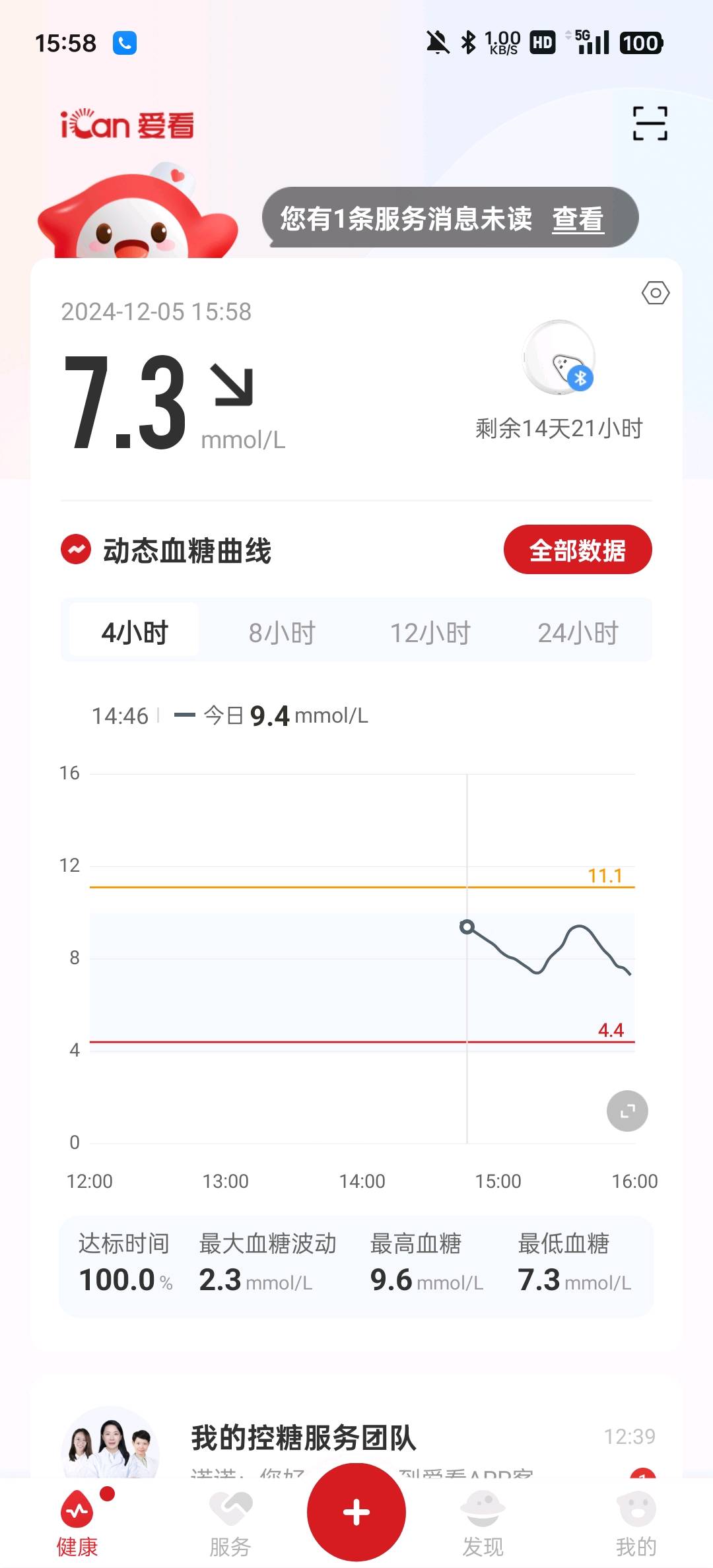
Task: Tap the red plus add button
Action: coord(356,1511)
